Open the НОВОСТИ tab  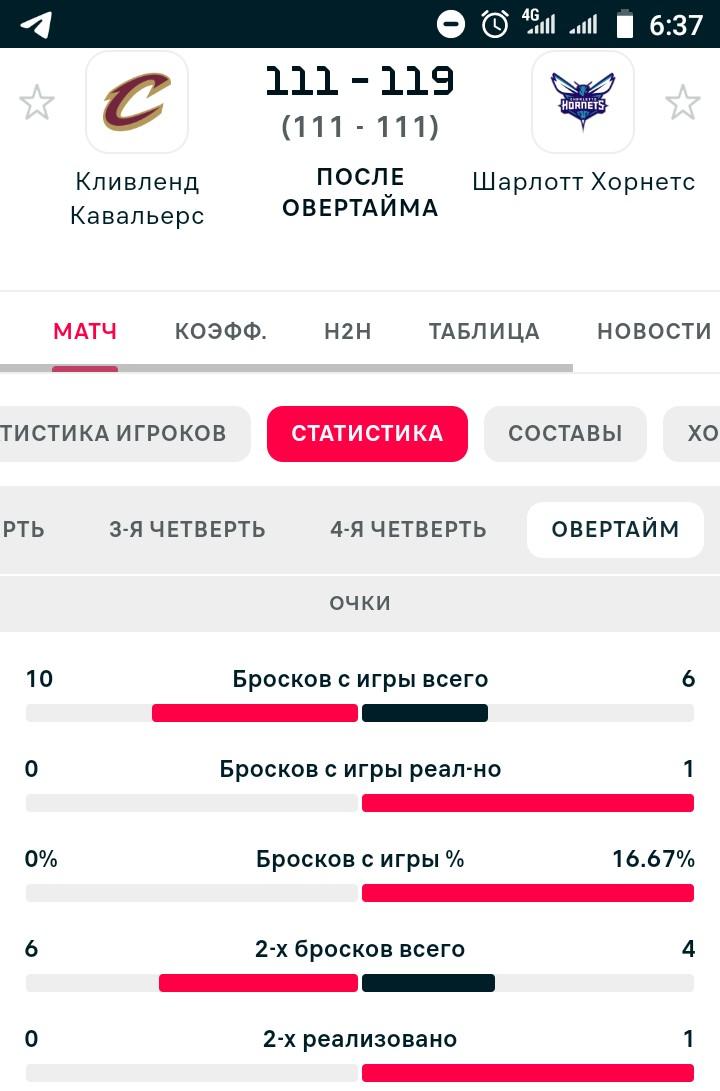click(654, 332)
